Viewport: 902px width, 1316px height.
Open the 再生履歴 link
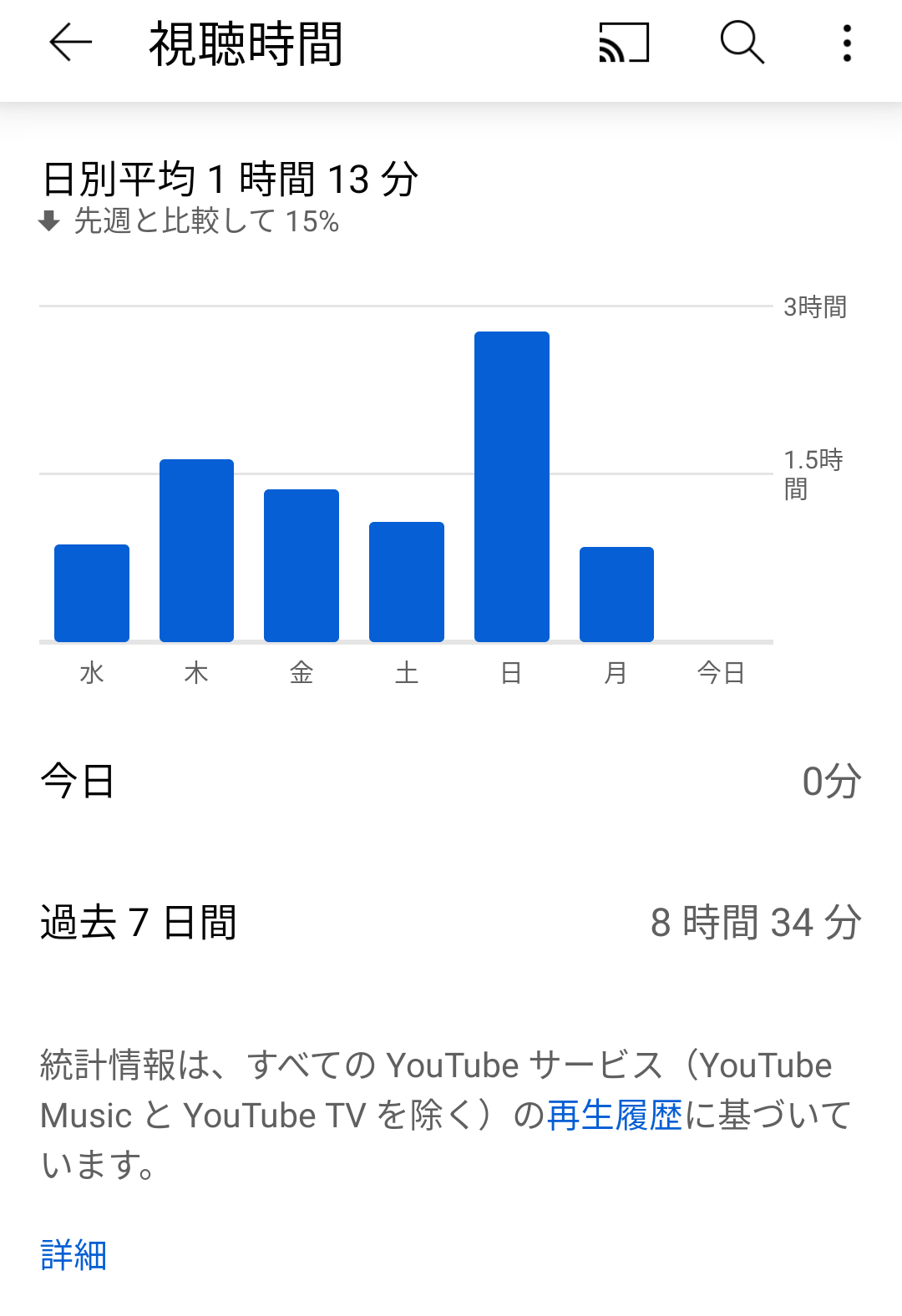point(614,1116)
